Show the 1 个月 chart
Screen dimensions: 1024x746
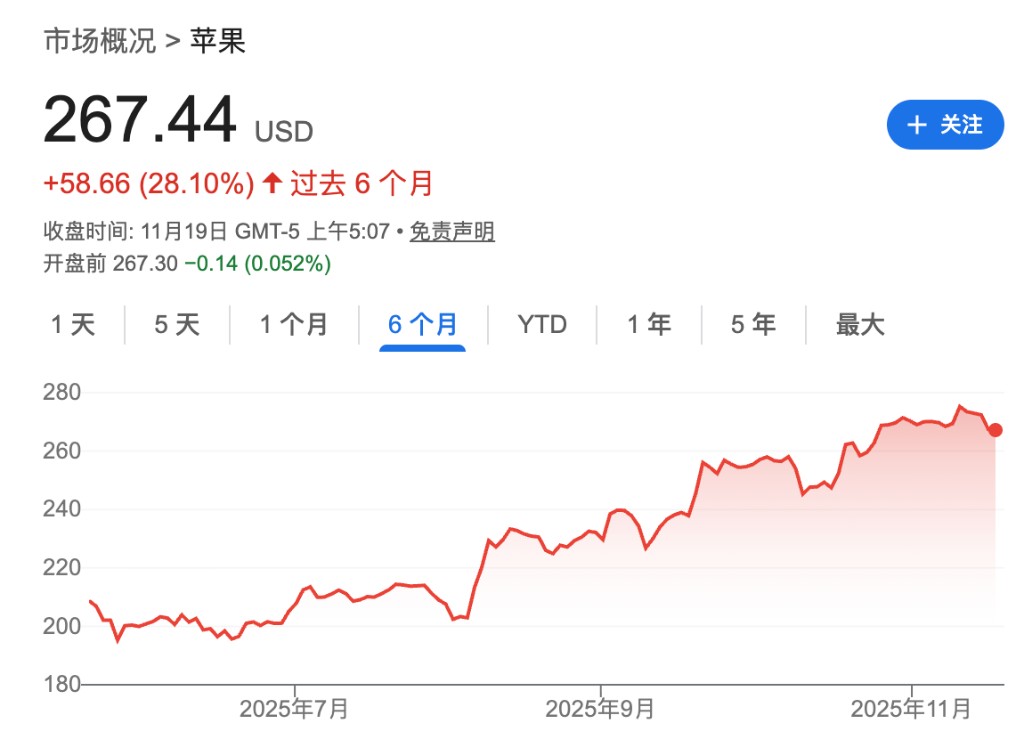coord(294,325)
